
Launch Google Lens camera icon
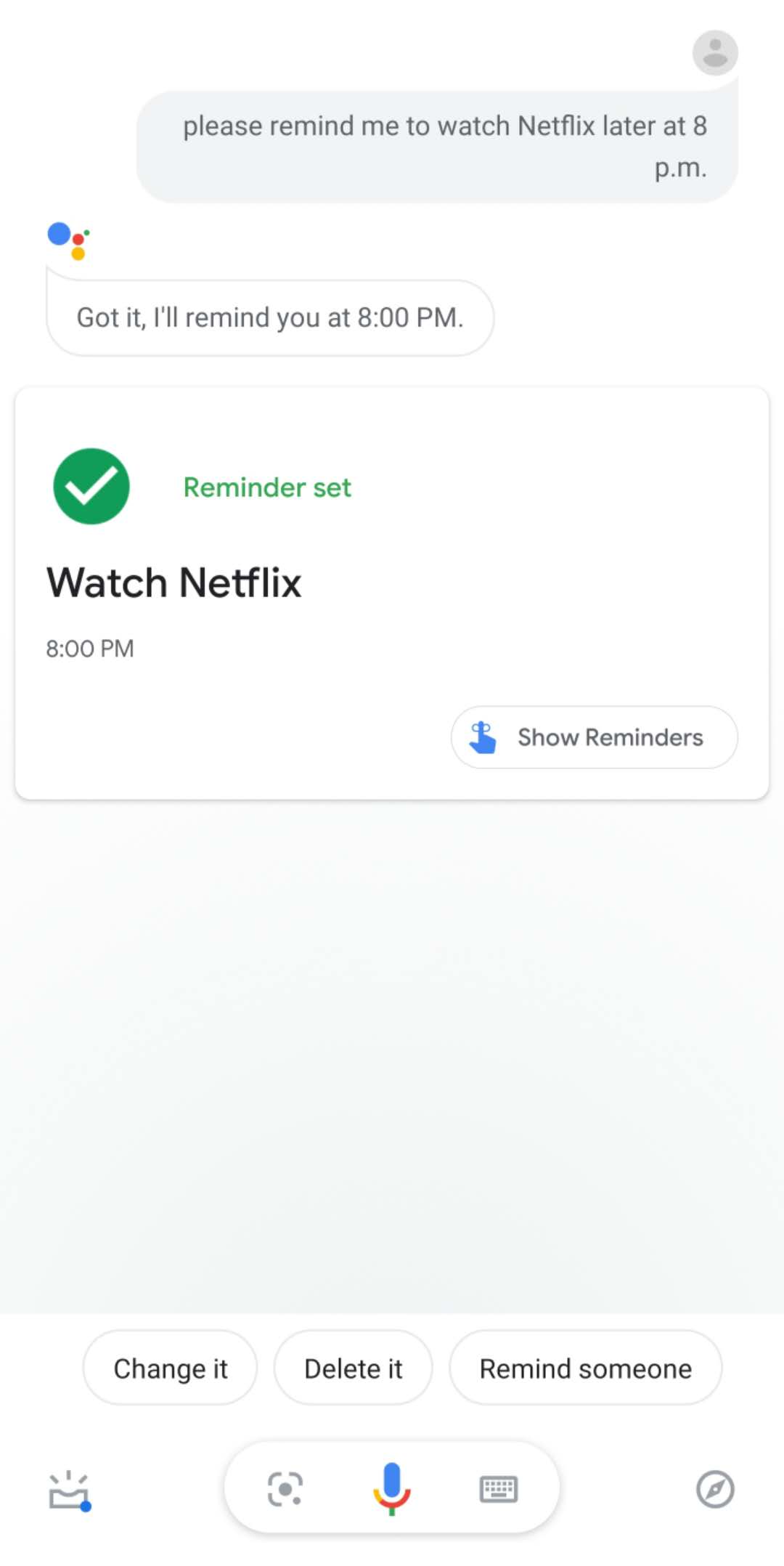click(x=285, y=1489)
